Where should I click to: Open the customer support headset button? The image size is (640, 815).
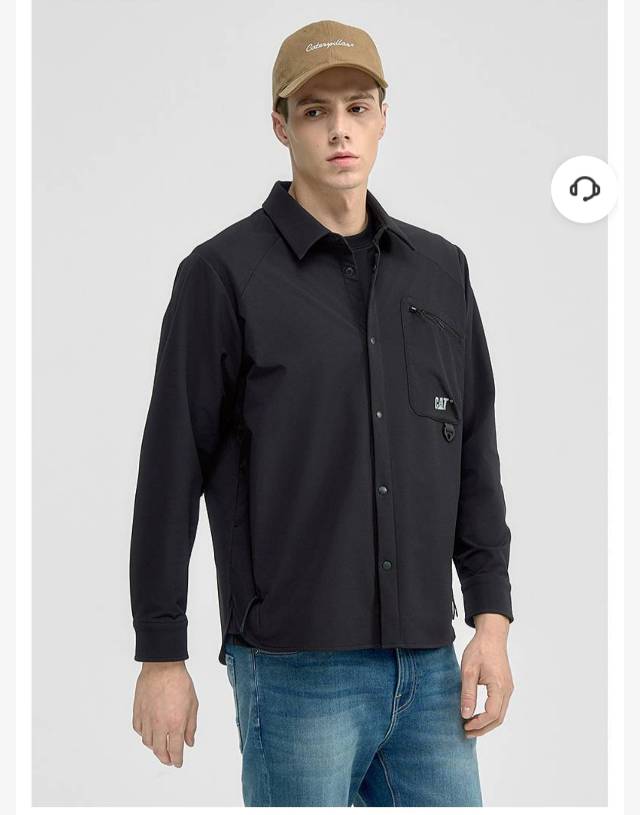click(x=584, y=189)
